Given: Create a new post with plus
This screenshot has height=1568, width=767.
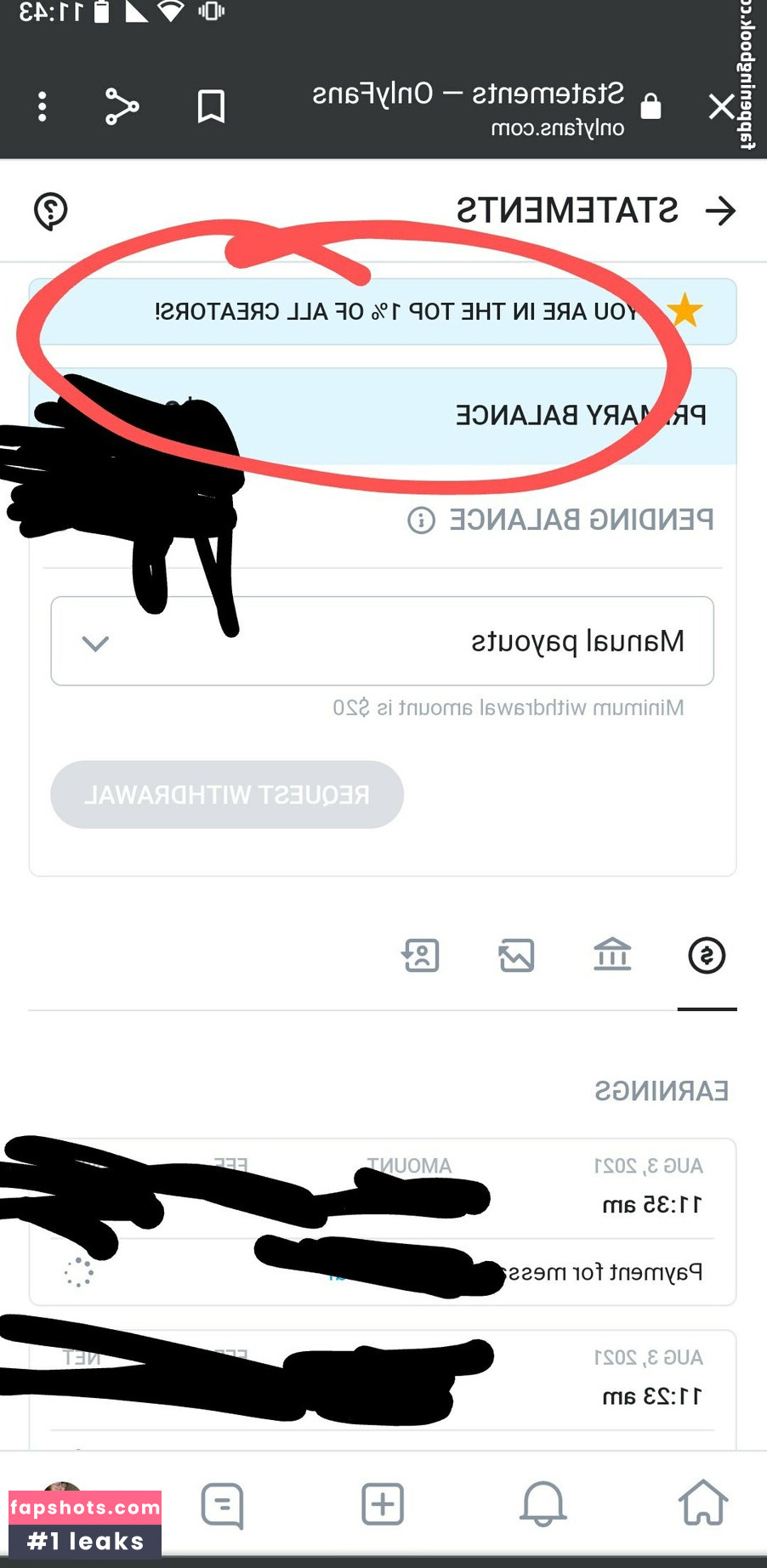Looking at the screenshot, I should point(383,1503).
